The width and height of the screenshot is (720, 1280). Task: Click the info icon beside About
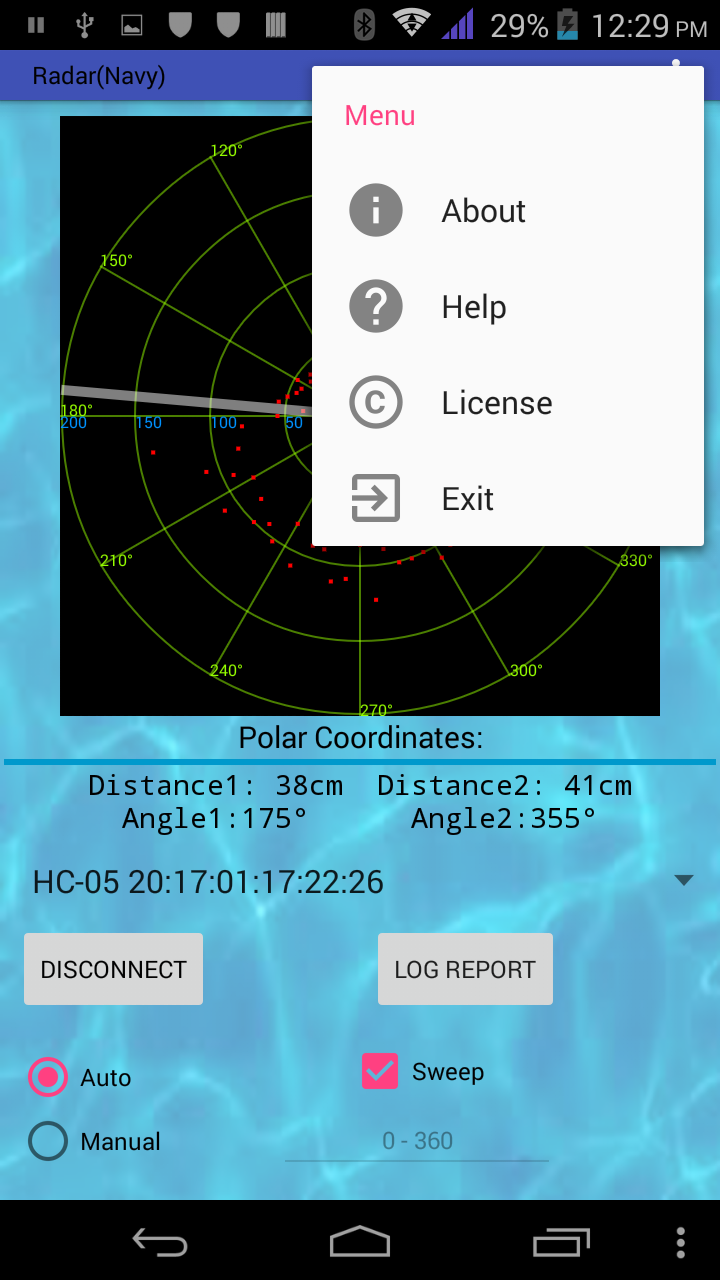click(375, 210)
